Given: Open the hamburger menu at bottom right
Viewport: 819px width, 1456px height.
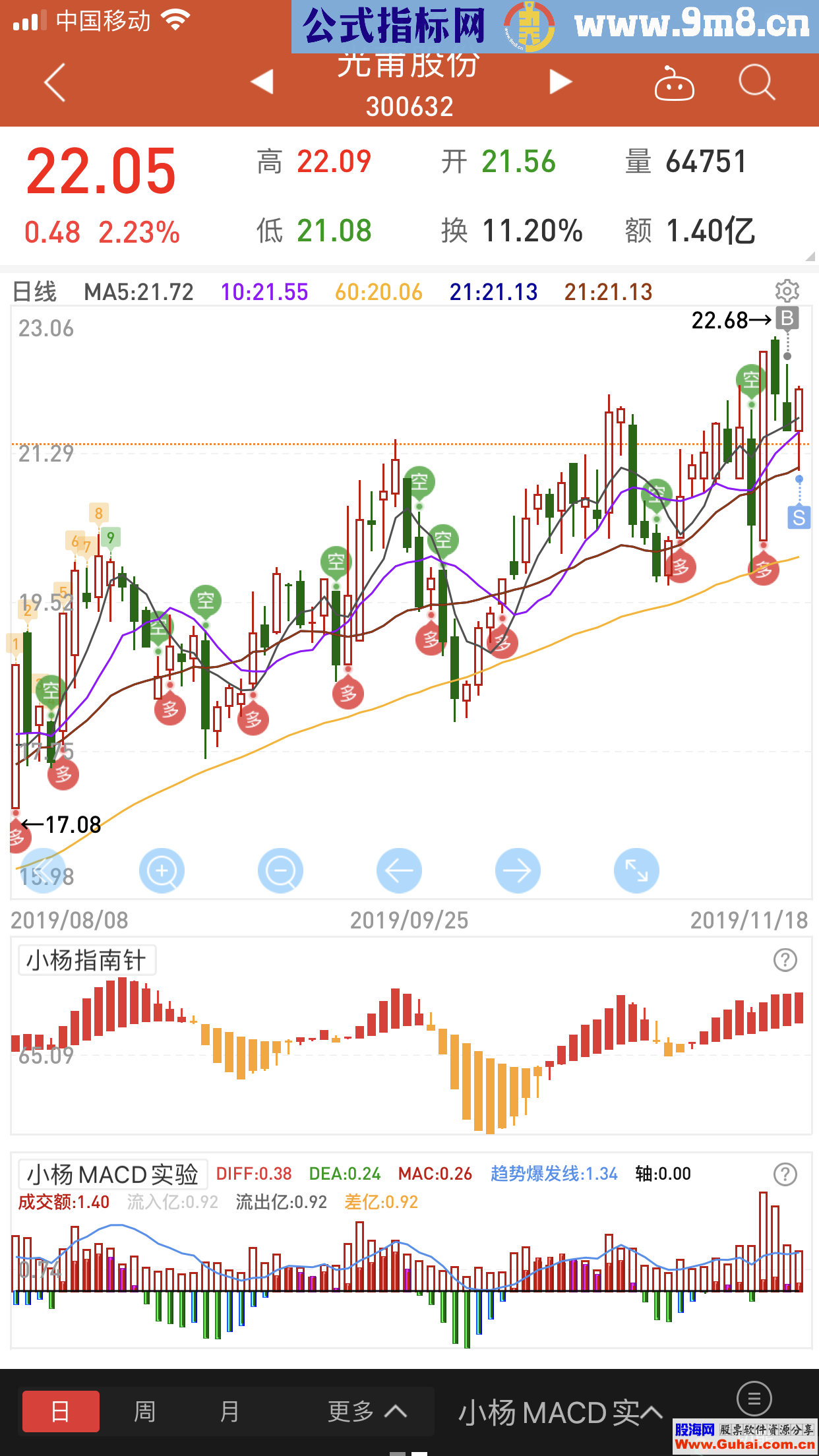Looking at the screenshot, I should coord(754,1399).
